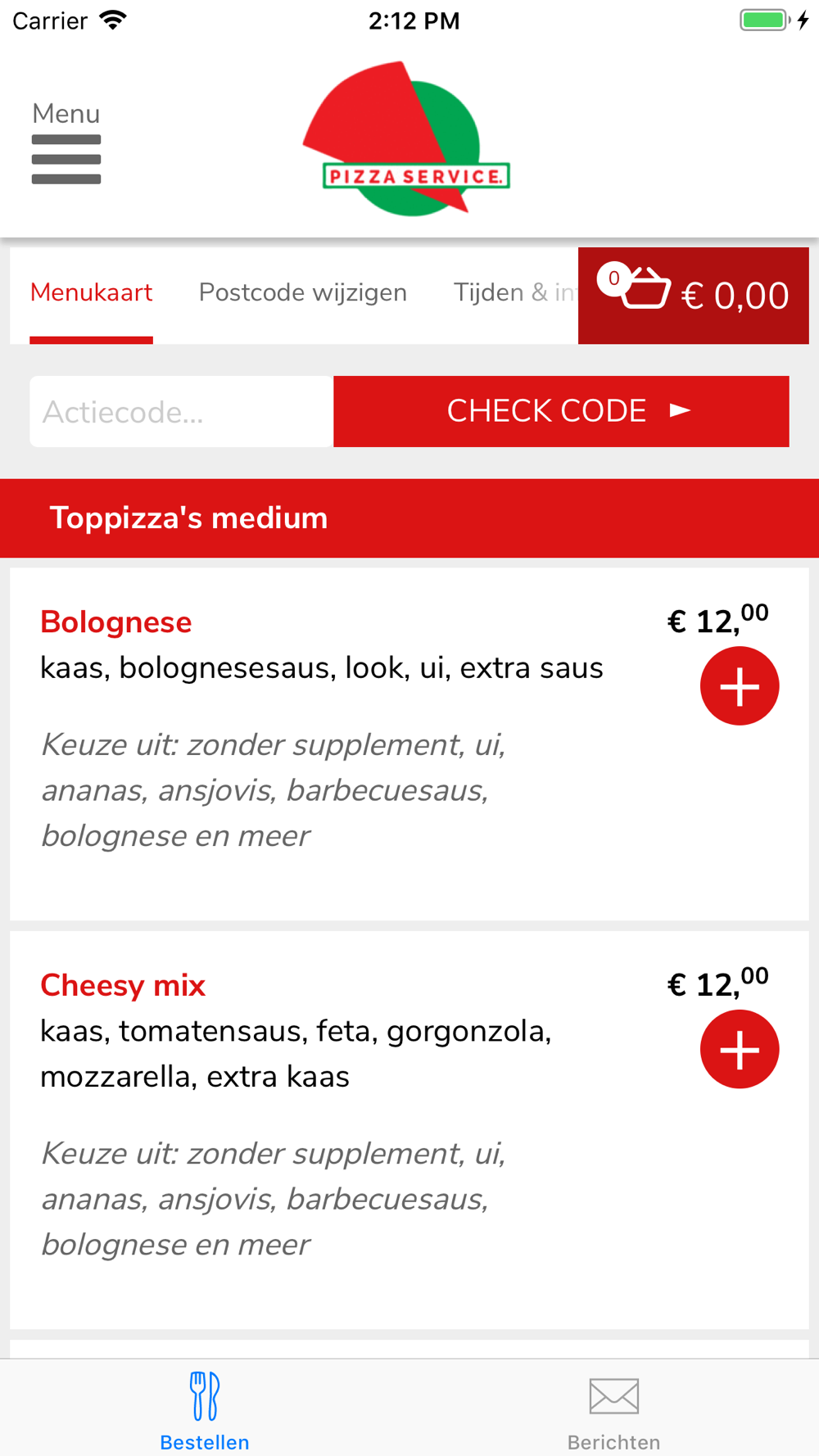819x1456 pixels.
Task: Open the shopping basket showing € 0,00
Action: [694, 296]
